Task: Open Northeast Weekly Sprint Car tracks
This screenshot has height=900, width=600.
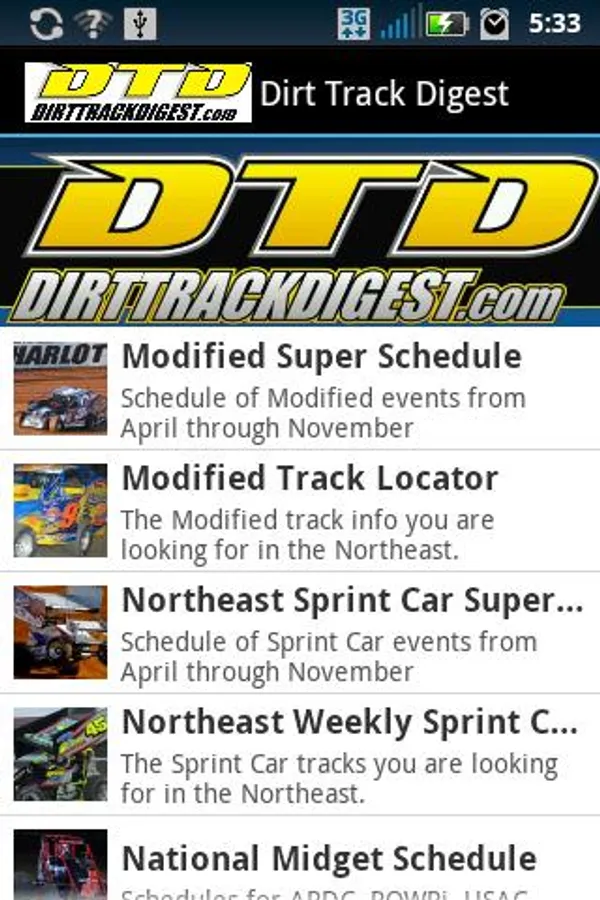Action: point(300,754)
